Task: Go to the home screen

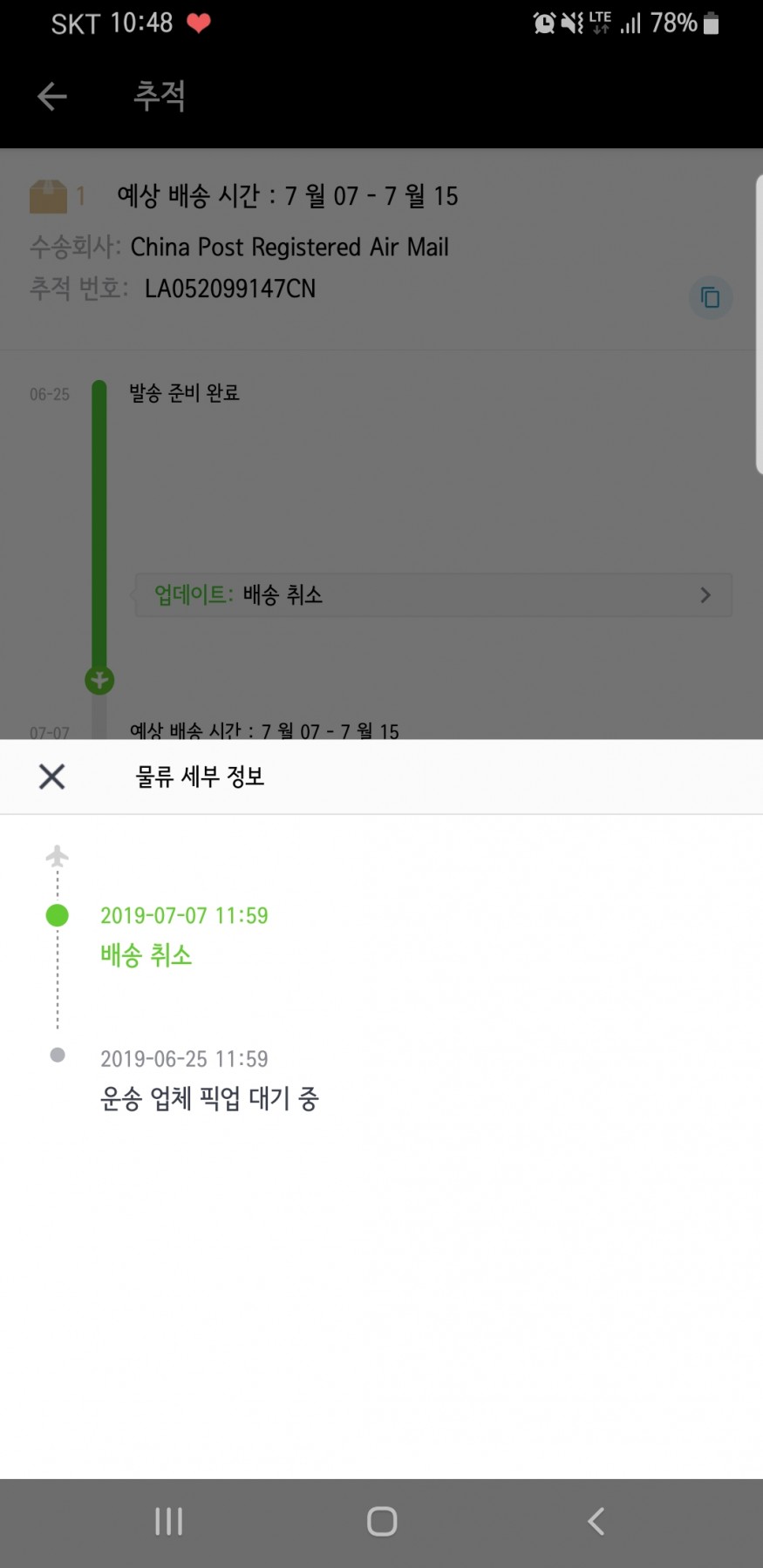Action: coord(382,1522)
